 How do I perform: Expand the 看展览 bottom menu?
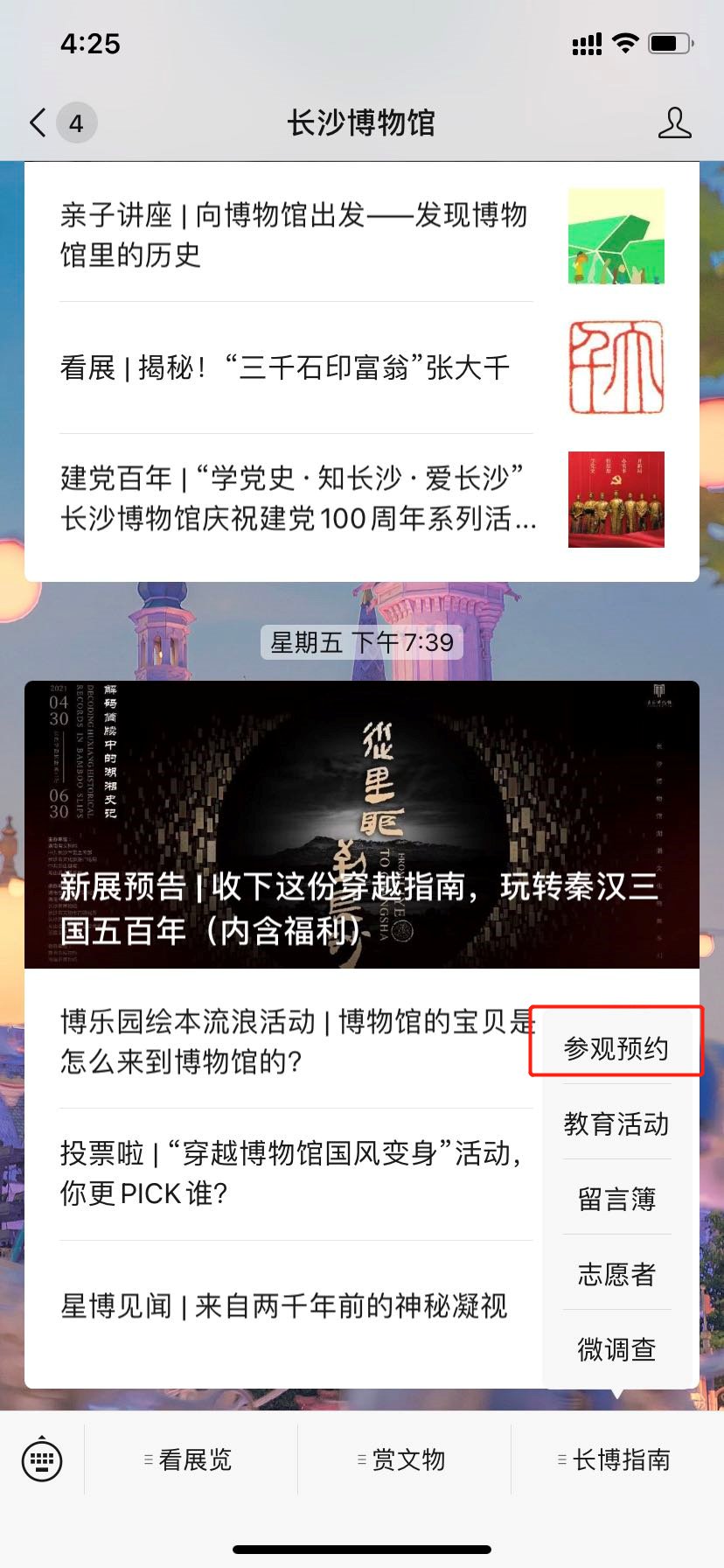[x=191, y=1459]
